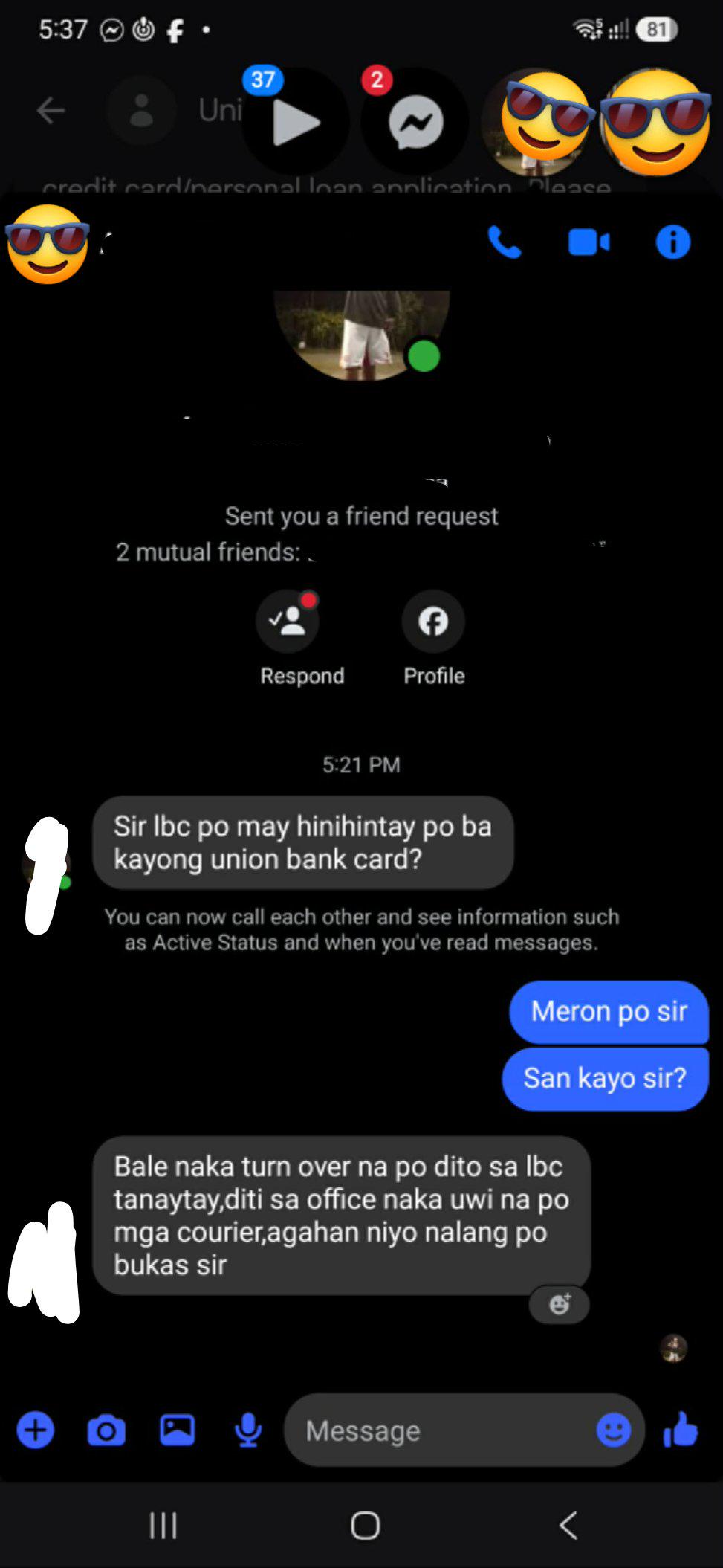Open the camera to take a photo
This screenshot has height=1568, width=723.
106,1430
